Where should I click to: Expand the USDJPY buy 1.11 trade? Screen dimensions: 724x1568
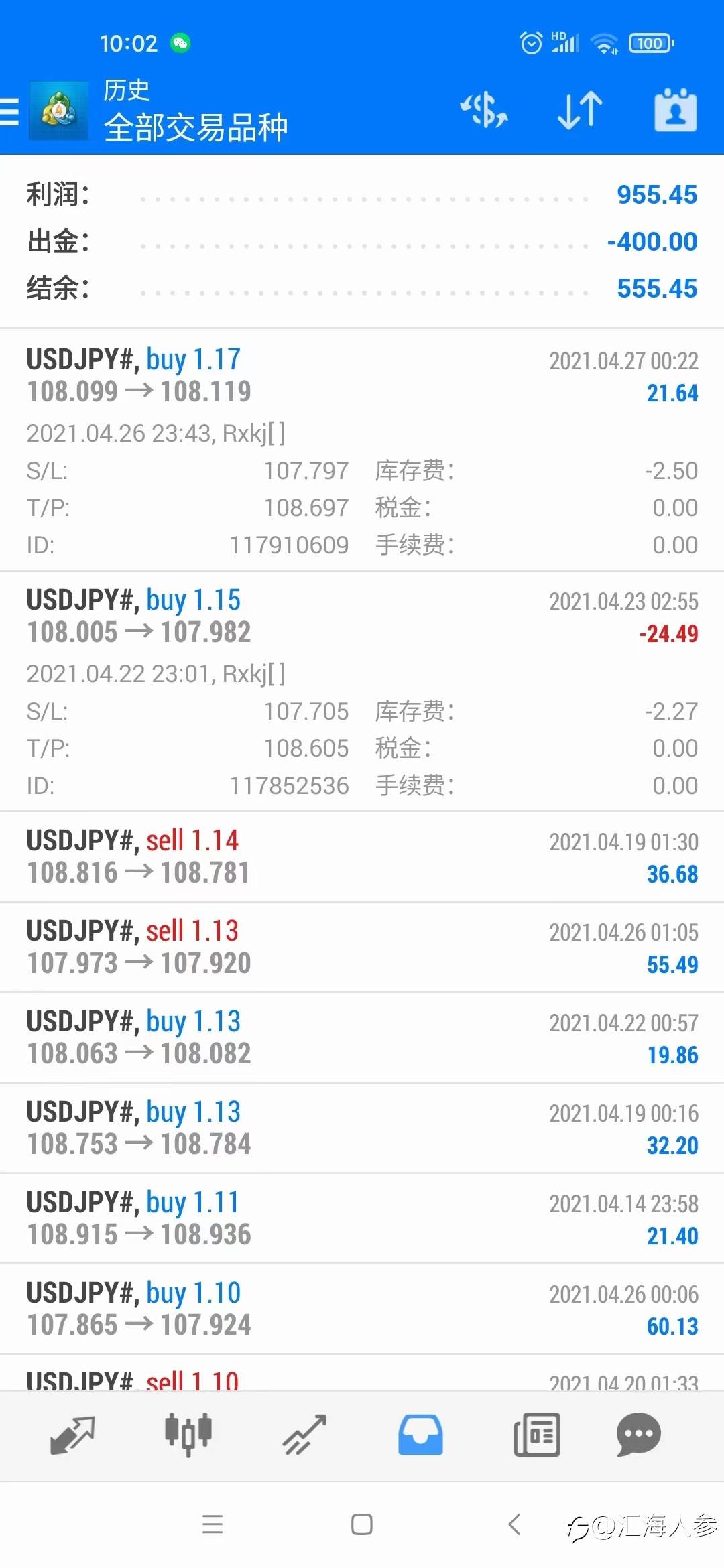(x=362, y=1218)
